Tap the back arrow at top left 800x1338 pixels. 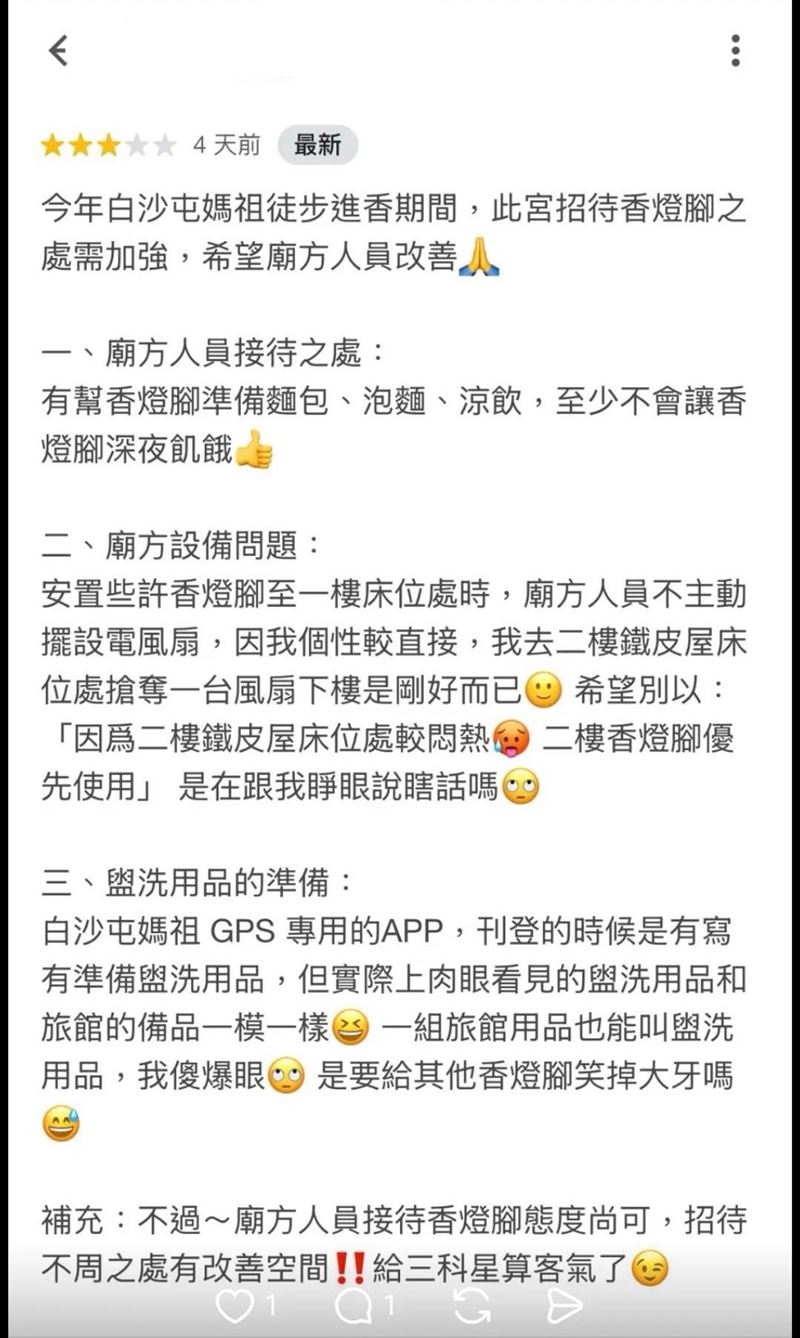tap(60, 48)
